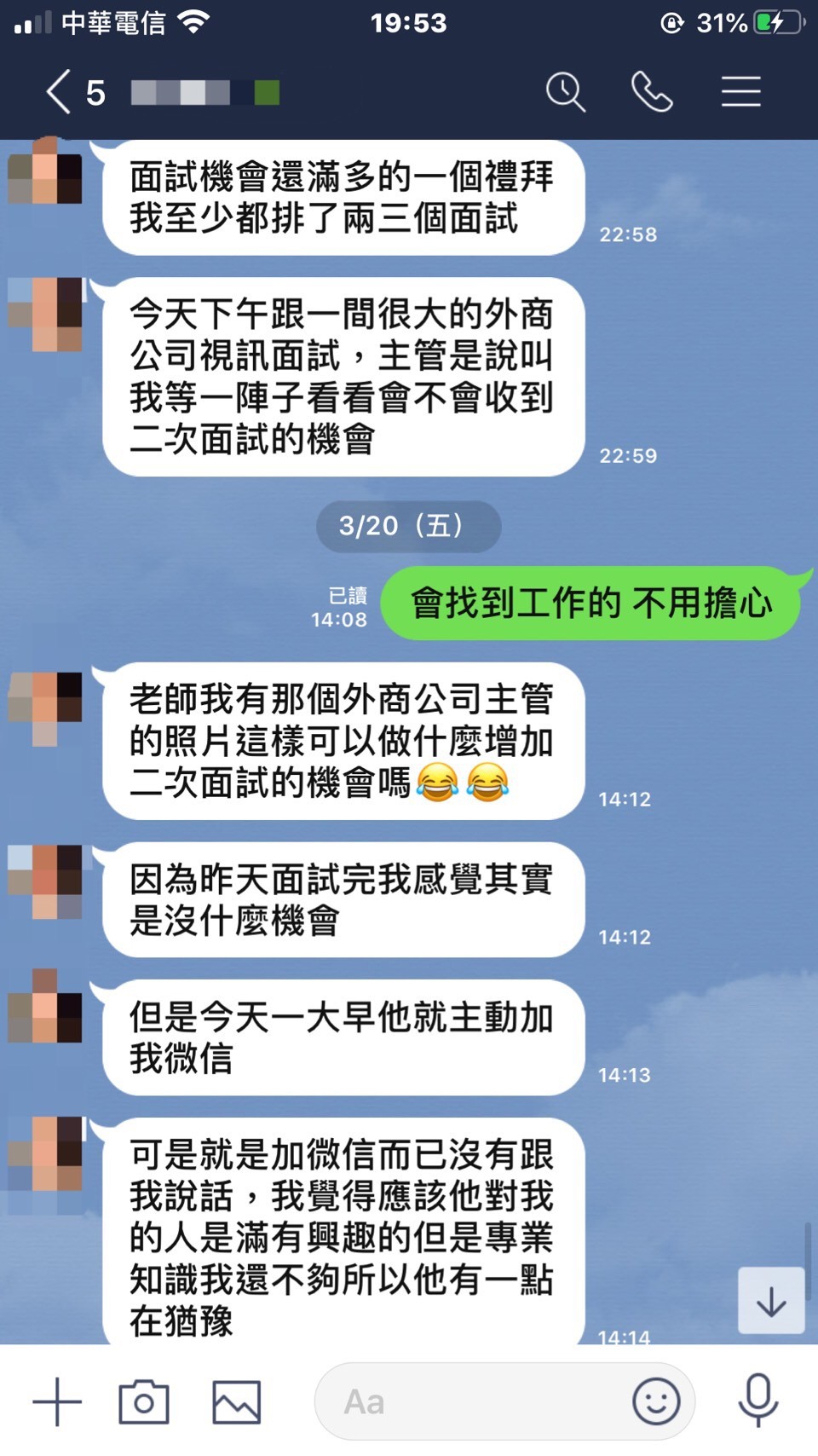Open sender's avatar beside 但是今天一大早 message
This screenshot has height=1456, width=818.
(45, 1006)
